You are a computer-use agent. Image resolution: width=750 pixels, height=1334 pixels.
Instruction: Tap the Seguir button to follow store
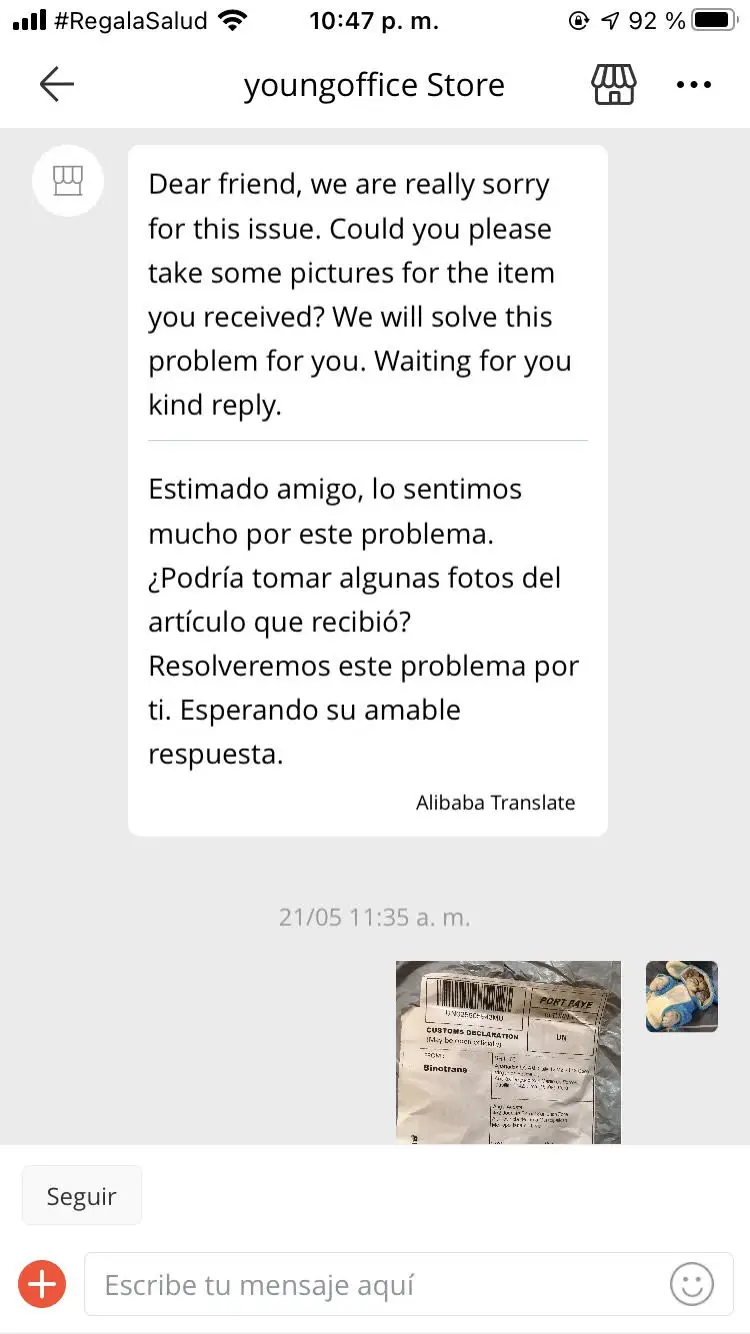coord(82,1196)
